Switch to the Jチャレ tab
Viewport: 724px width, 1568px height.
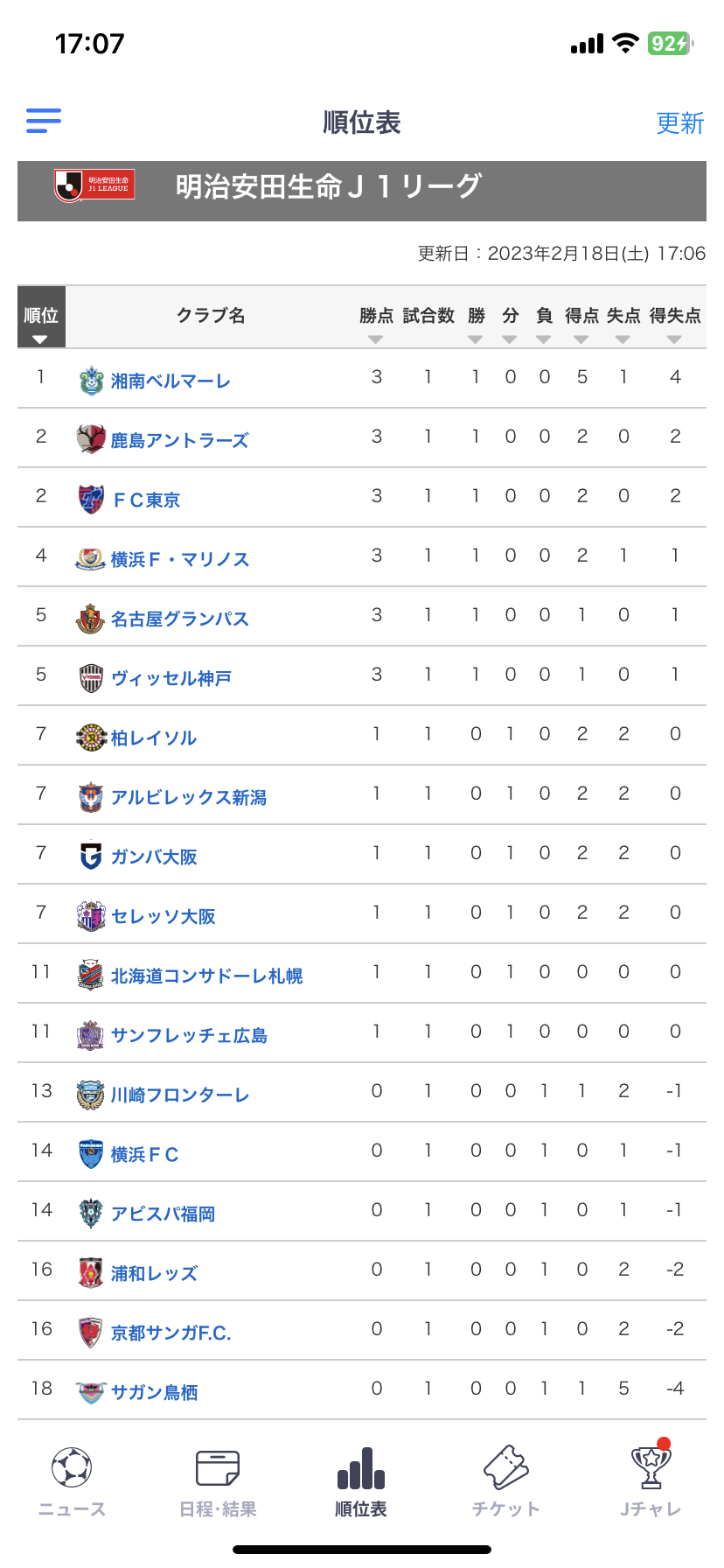[x=651, y=1481]
